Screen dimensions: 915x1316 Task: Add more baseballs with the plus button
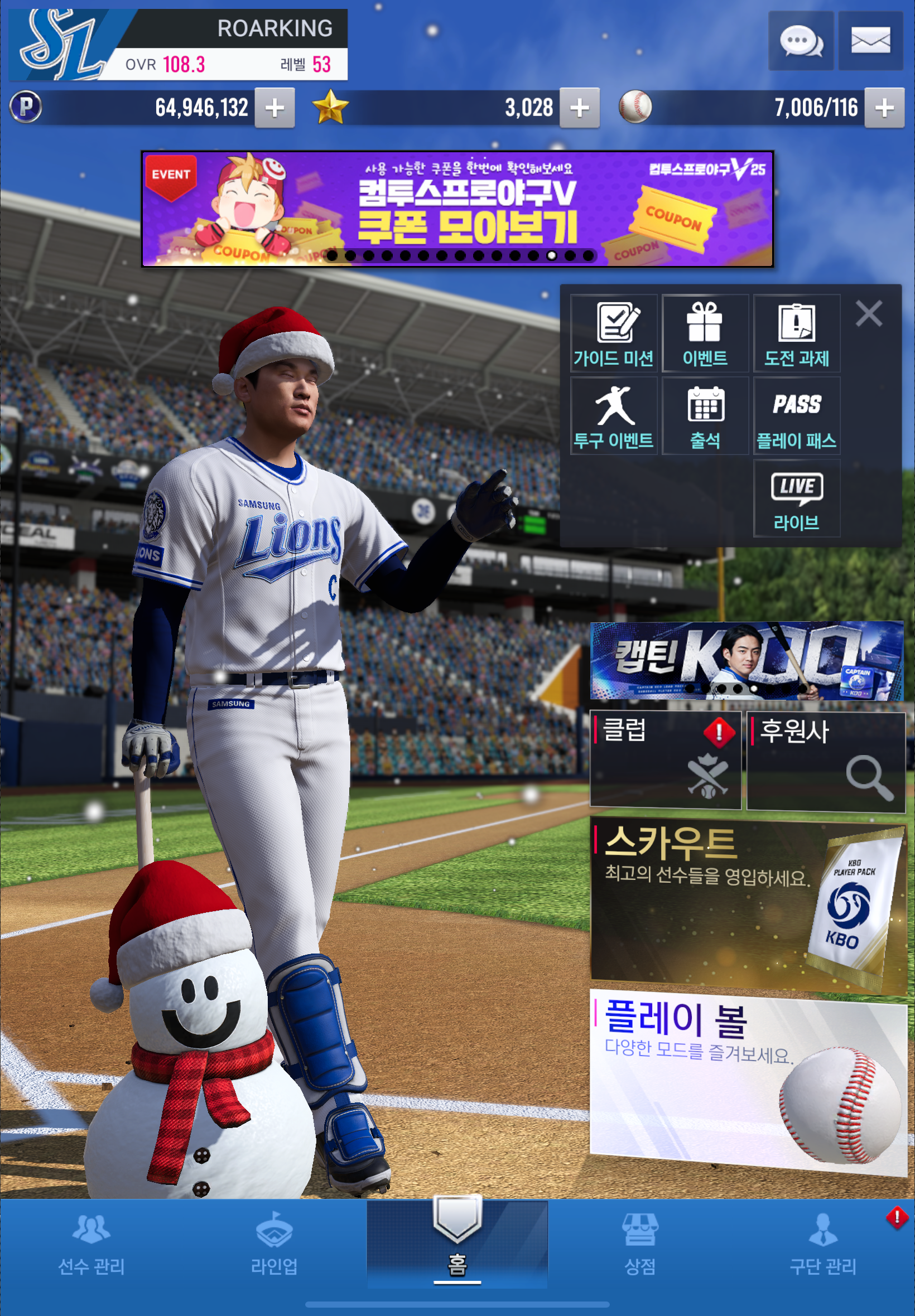884,108
